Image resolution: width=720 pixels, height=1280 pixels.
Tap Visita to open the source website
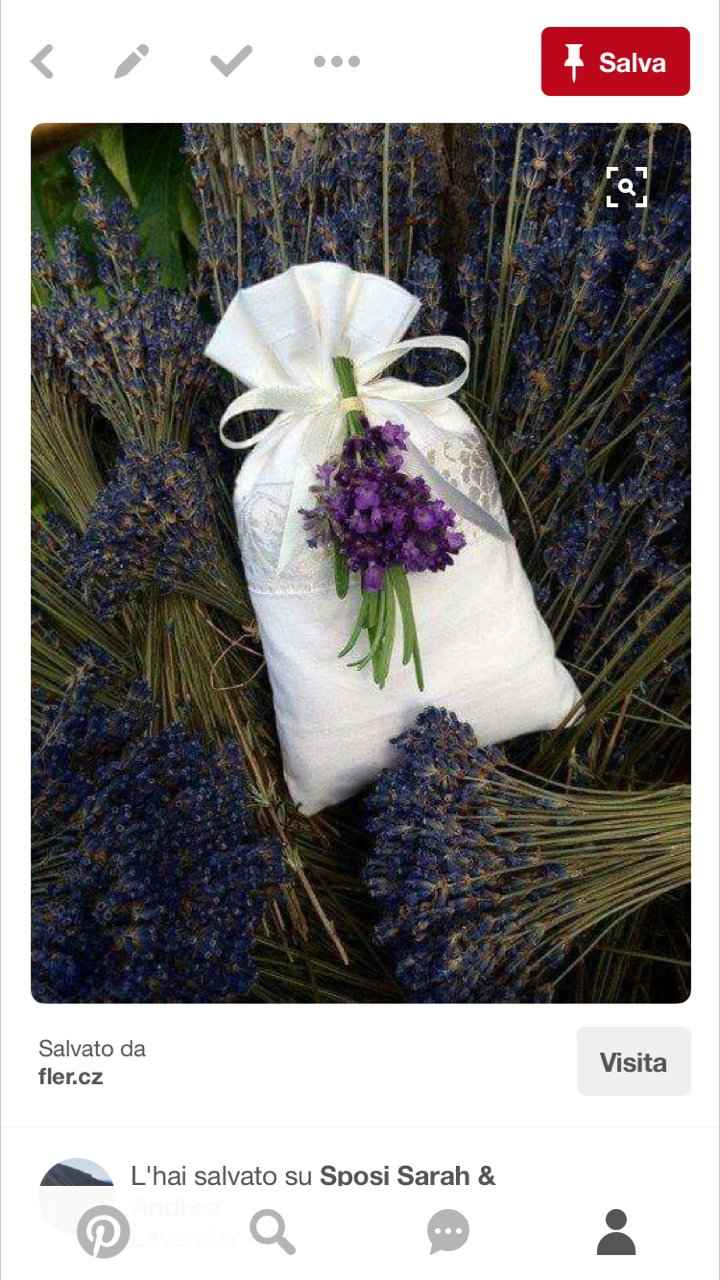633,1062
